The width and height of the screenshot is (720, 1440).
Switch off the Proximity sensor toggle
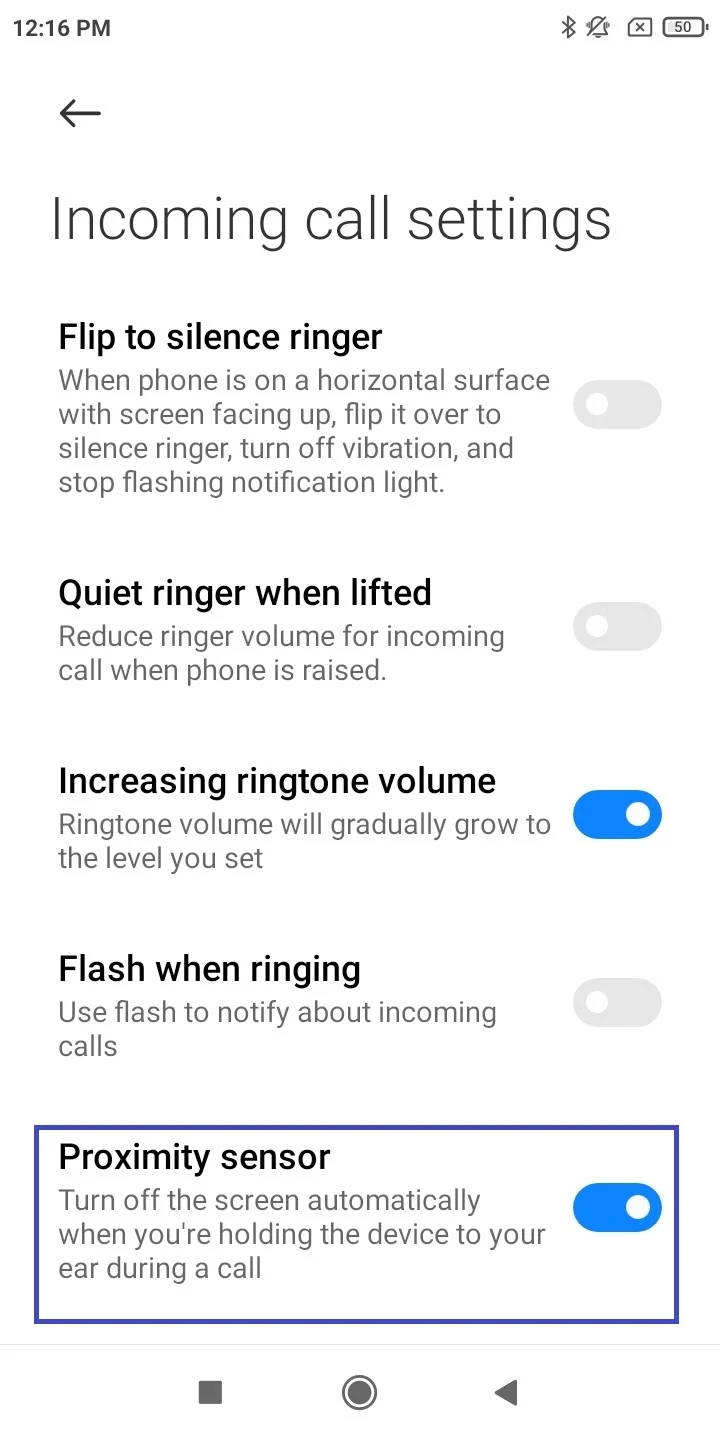click(617, 1207)
